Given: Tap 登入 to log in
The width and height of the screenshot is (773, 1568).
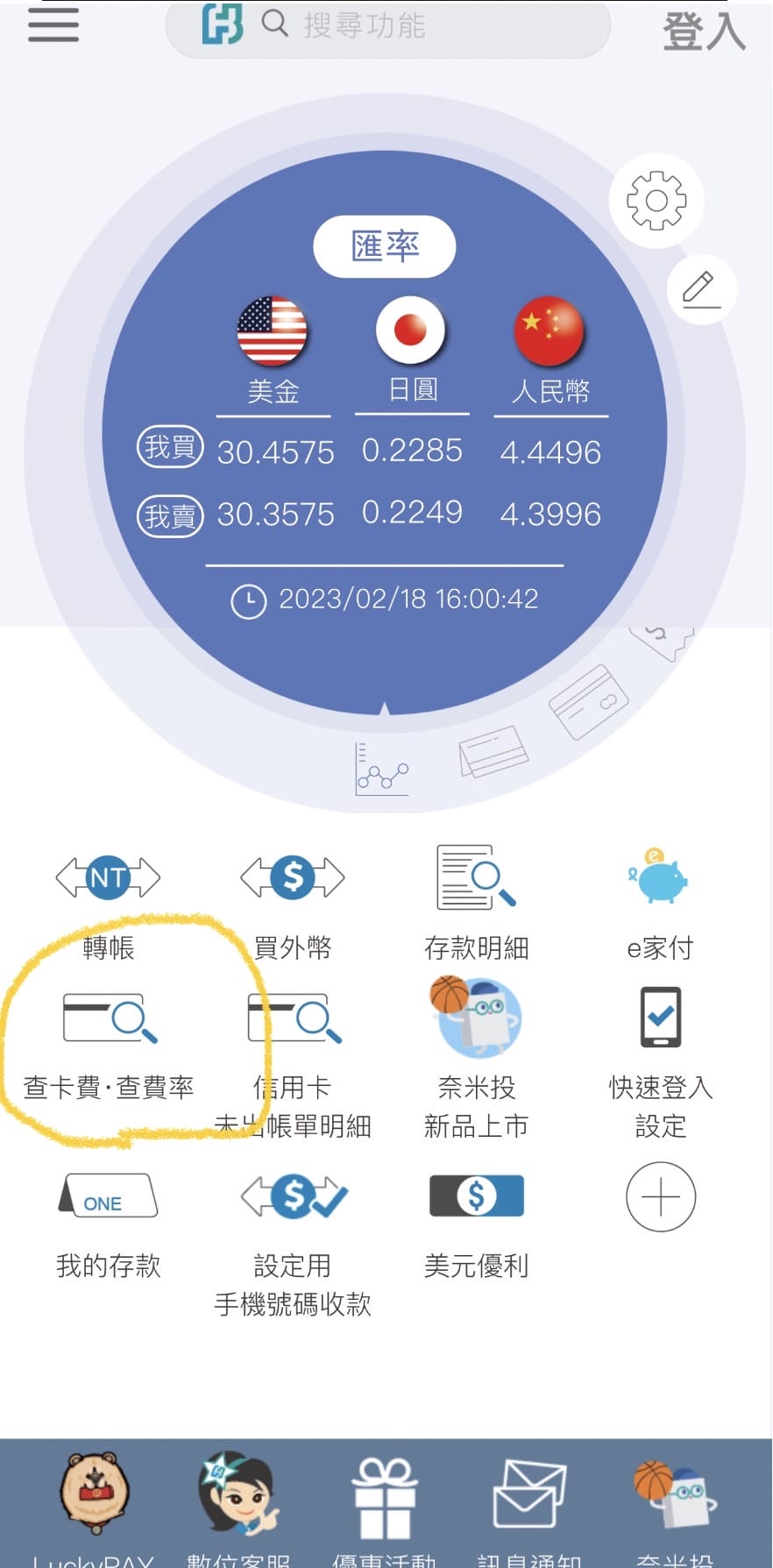Looking at the screenshot, I should [704, 31].
